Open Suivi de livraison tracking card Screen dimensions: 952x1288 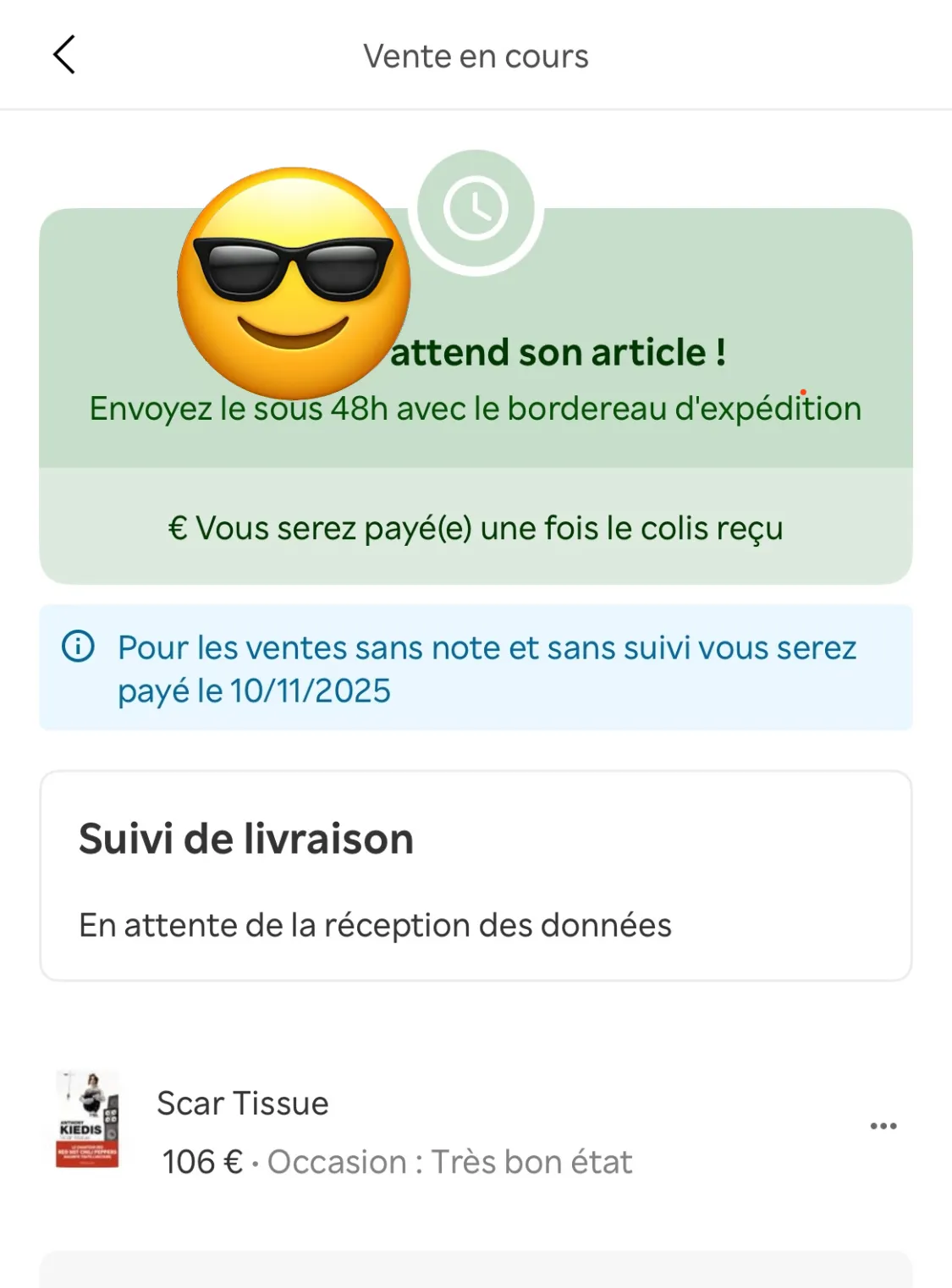[x=476, y=876]
